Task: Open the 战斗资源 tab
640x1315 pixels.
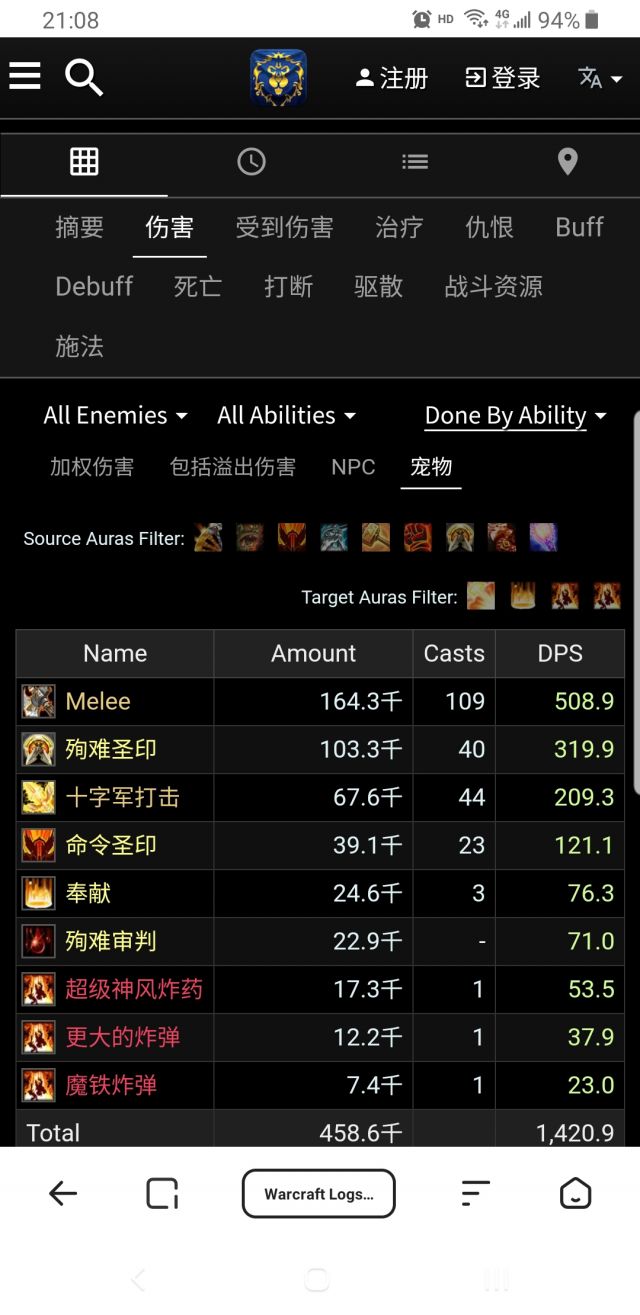Action: tap(493, 287)
